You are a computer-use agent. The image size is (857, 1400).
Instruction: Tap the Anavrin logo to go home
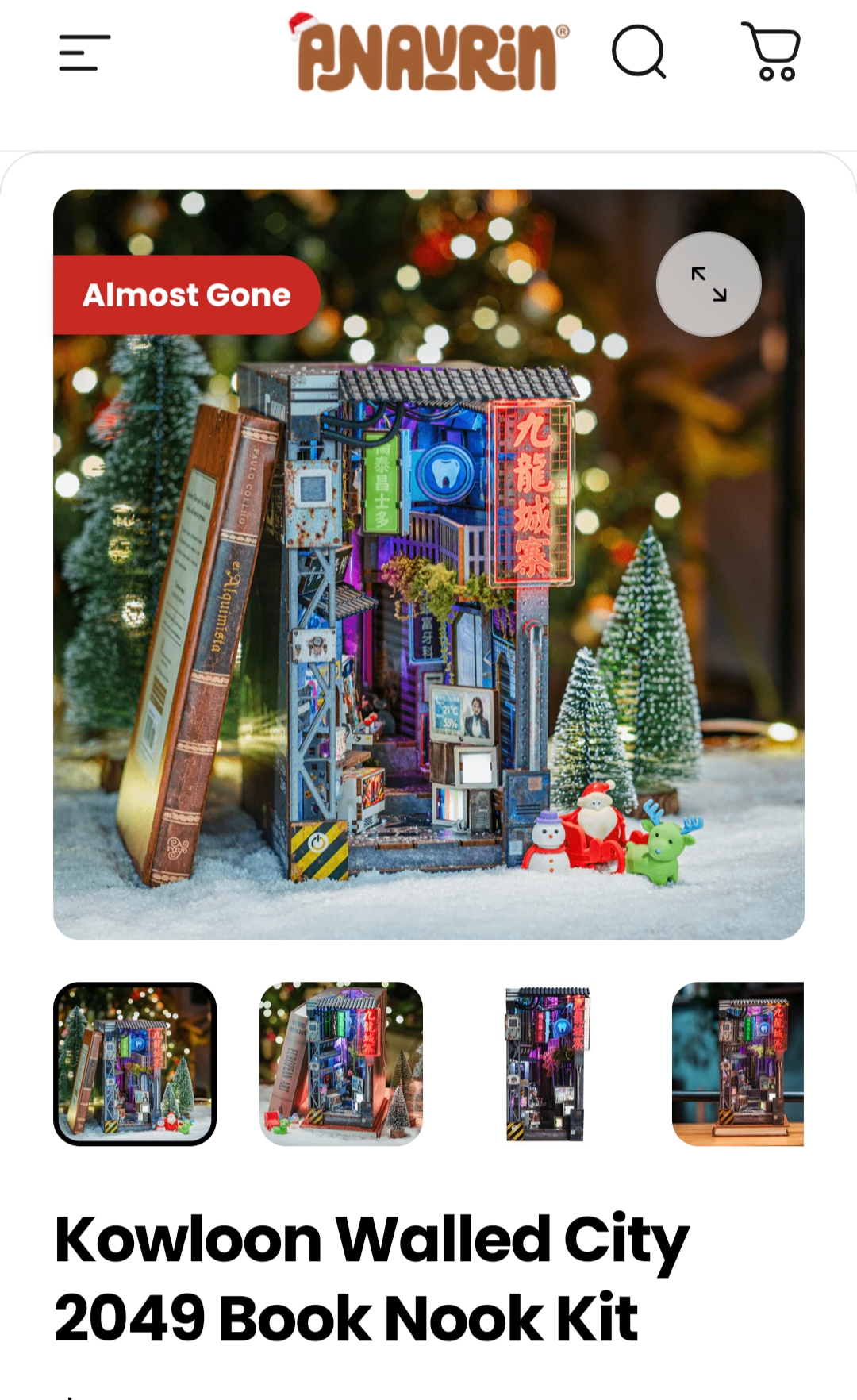428,54
